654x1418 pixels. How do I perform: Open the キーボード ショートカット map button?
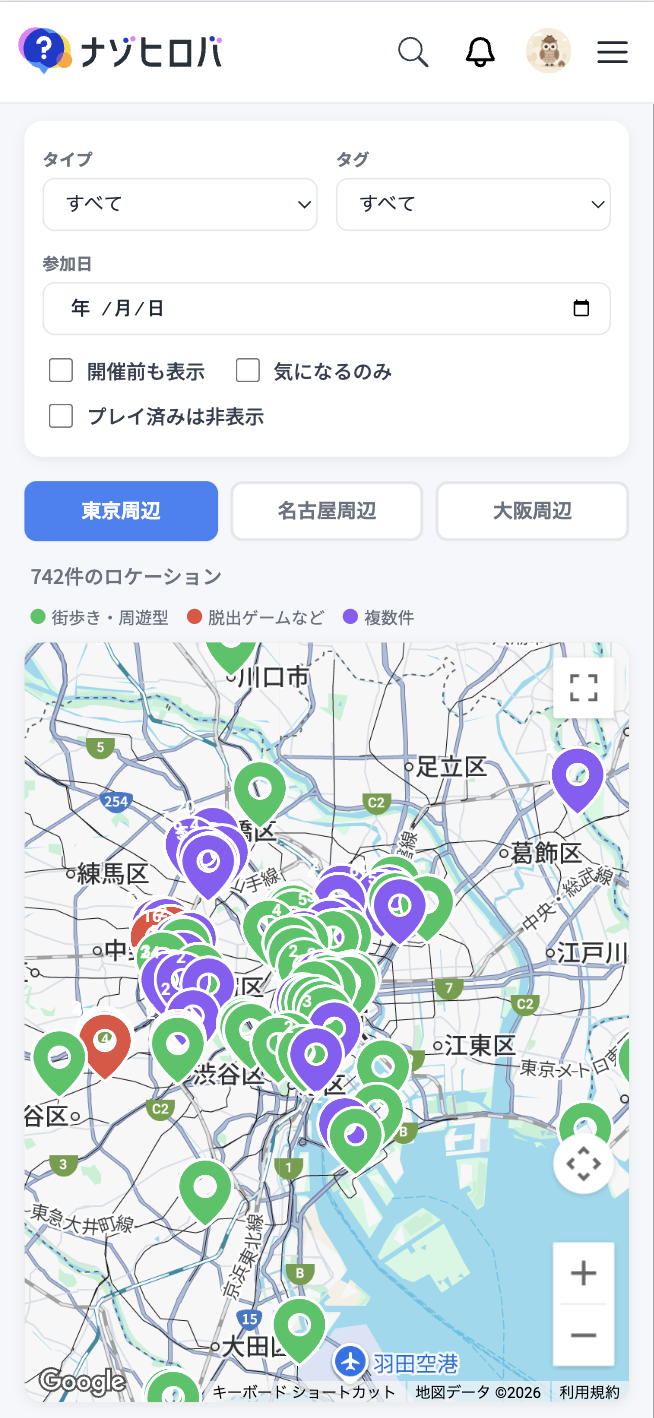point(304,1392)
